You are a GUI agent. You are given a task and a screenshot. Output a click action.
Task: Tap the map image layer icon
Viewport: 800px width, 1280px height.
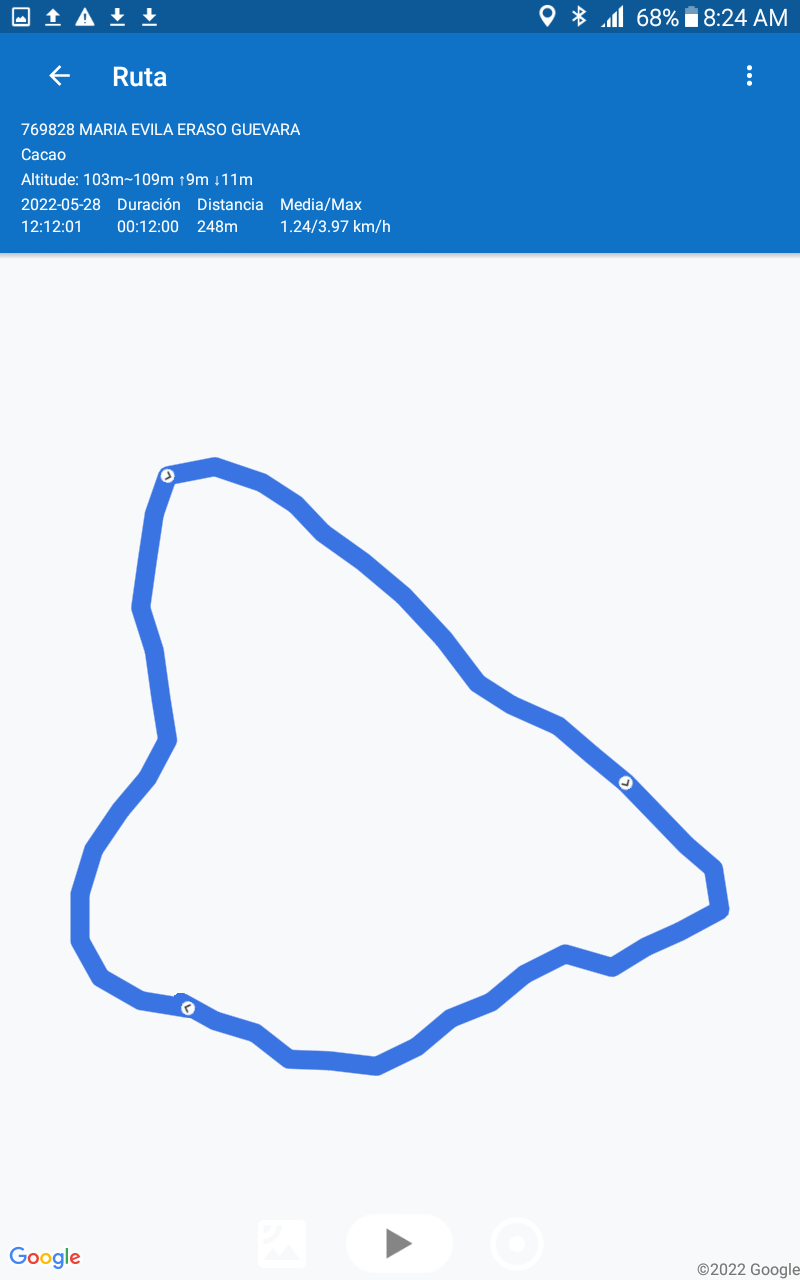point(282,1244)
